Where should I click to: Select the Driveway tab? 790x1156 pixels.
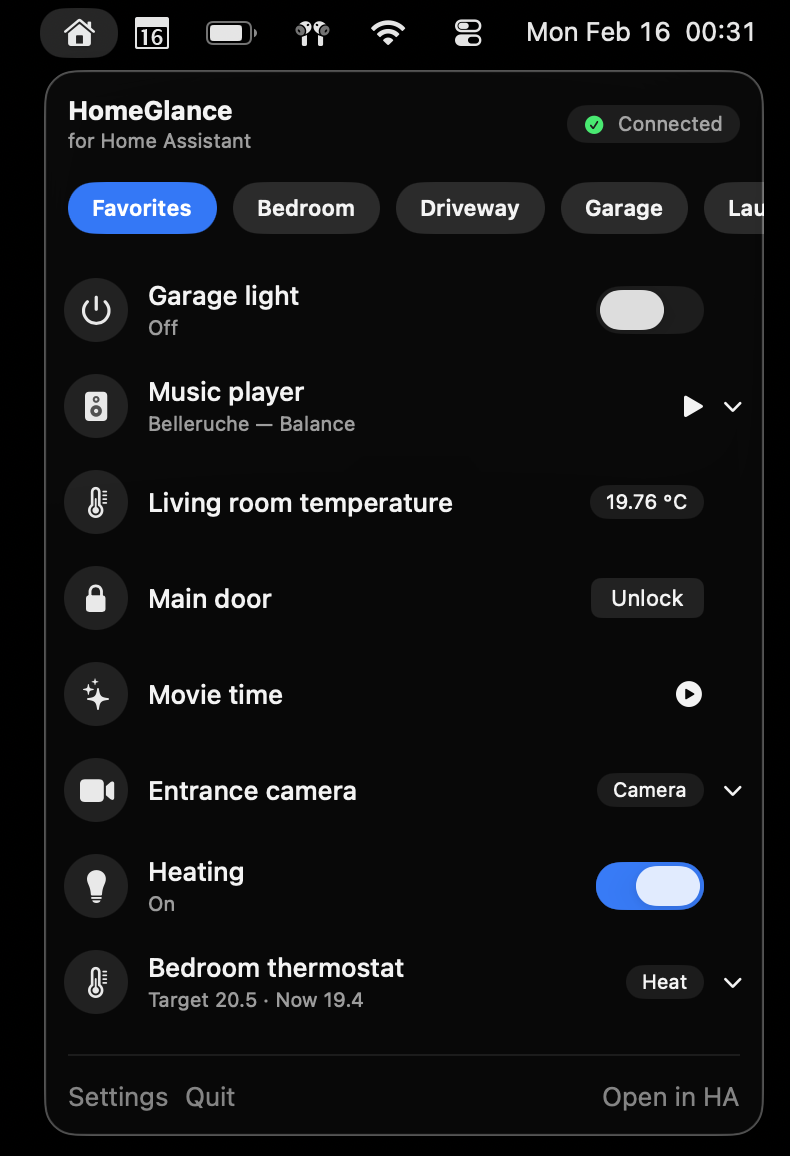coord(469,208)
